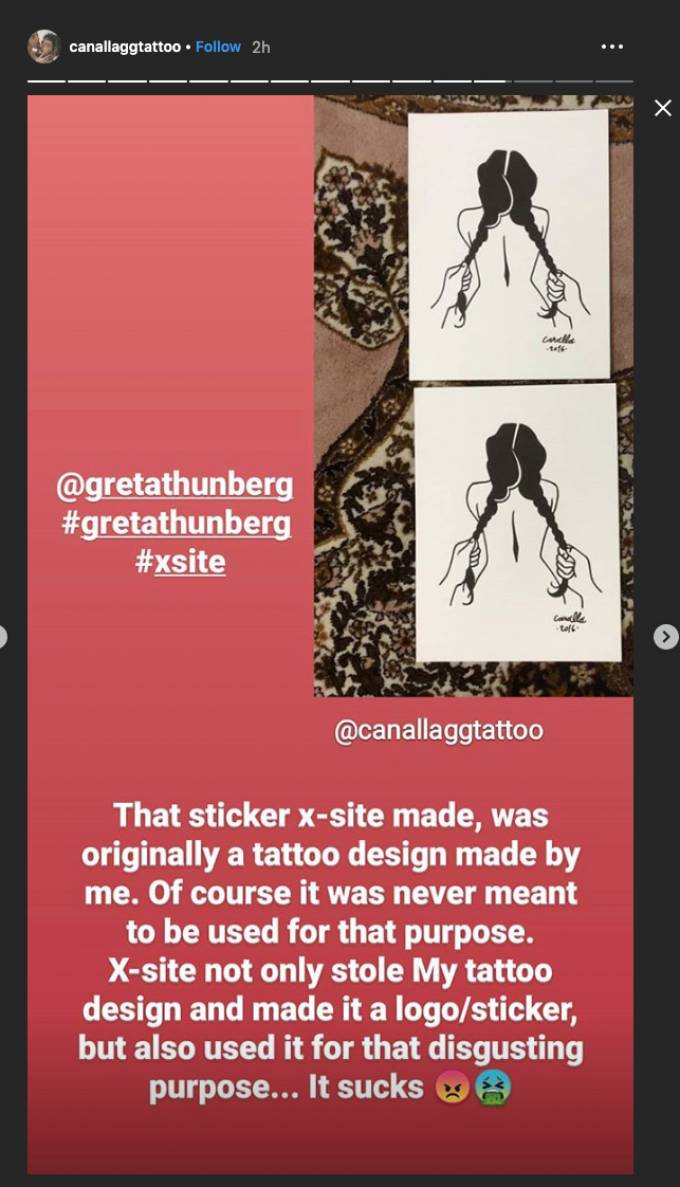Viewport: 680px width, 1187px height.
Task: Open the @gretathunberg mention
Action: coord(174,485)
